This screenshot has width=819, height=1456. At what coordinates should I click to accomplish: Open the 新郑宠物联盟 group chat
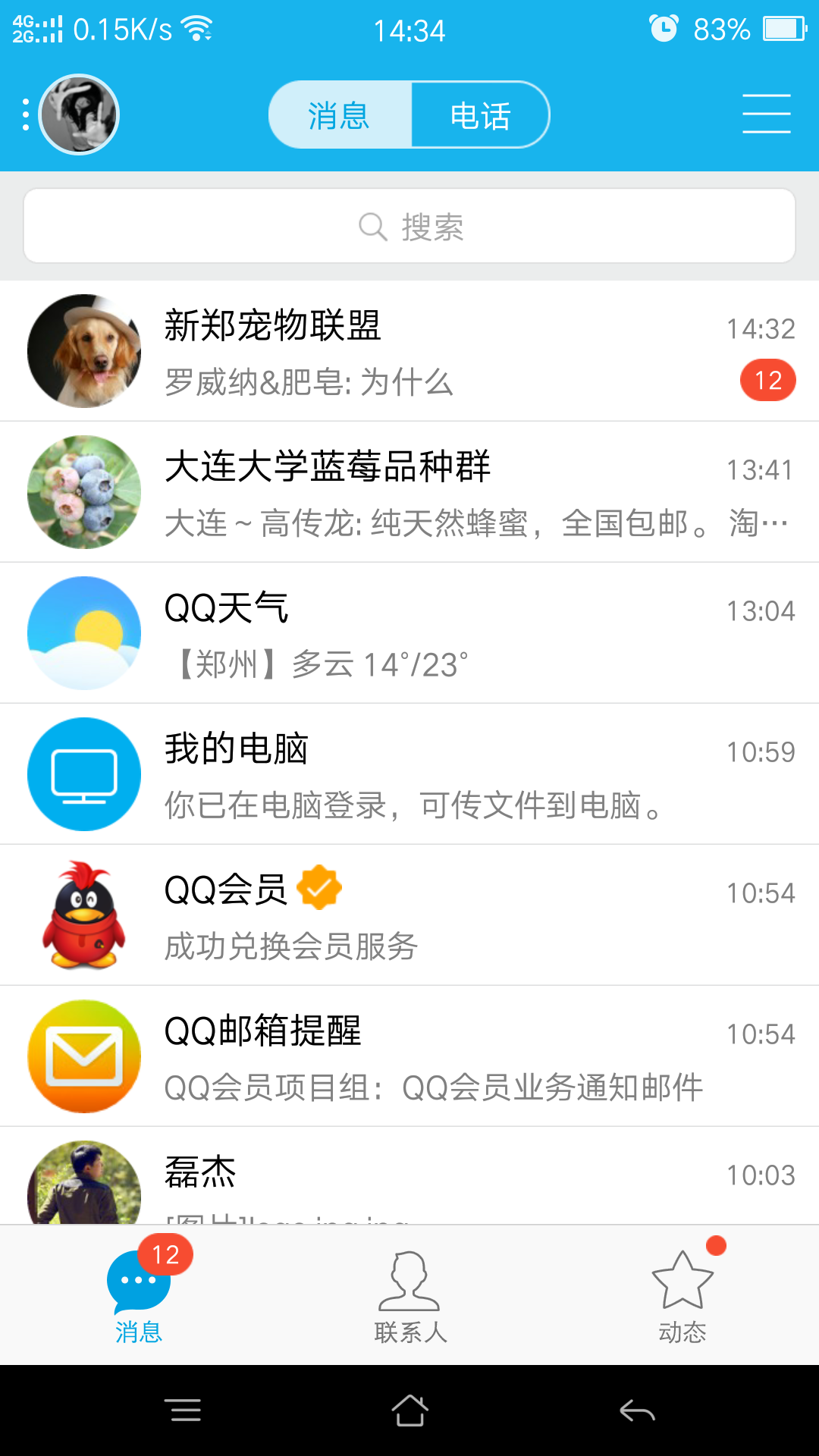click(x=409, y=351)
